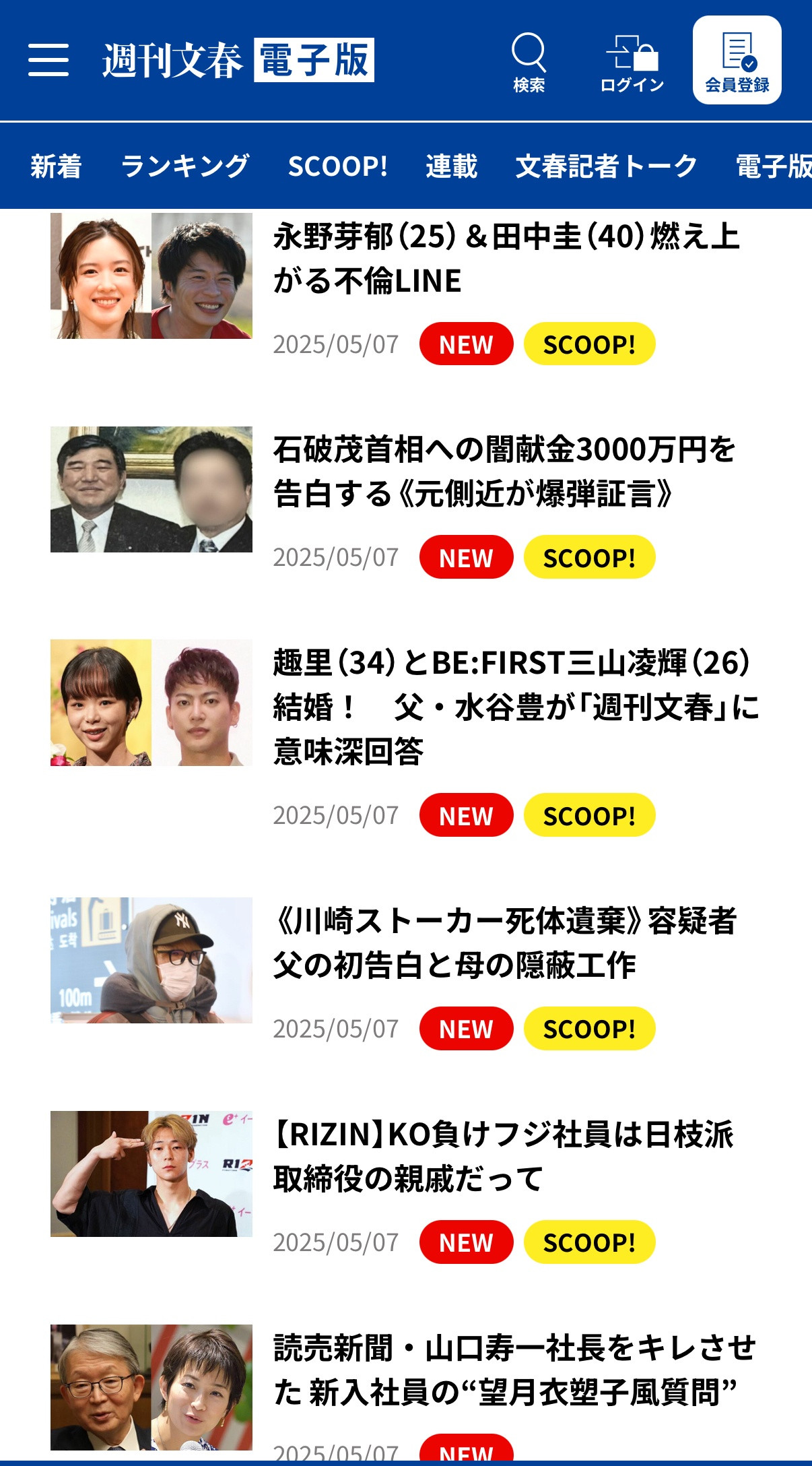812x1466 pixels.
Task: Read the 読売新聞・山口寿一社長 article
Action: pos(514,1370)
